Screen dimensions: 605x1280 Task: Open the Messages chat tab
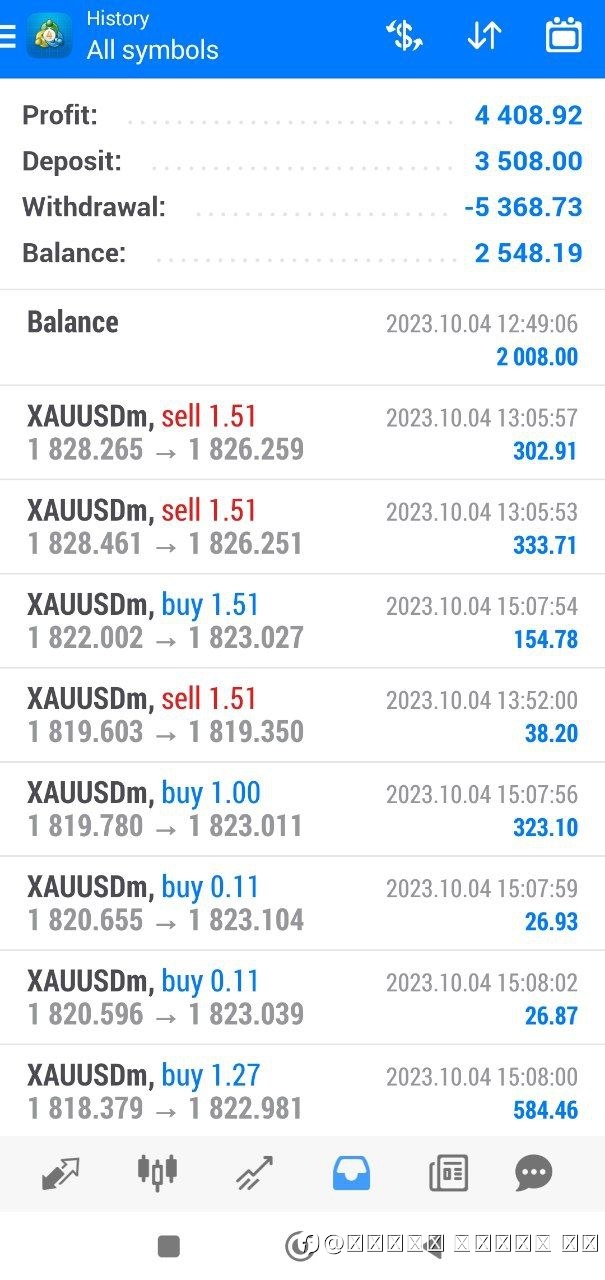point(533,1173)
